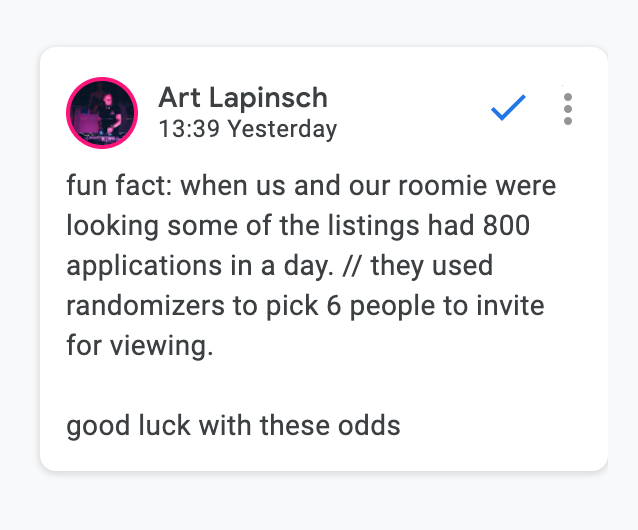The height and width of the screenshot is (530, 638).
Task: Open Art Lapinsch's profile picture
Action: [x=102, y=112]
